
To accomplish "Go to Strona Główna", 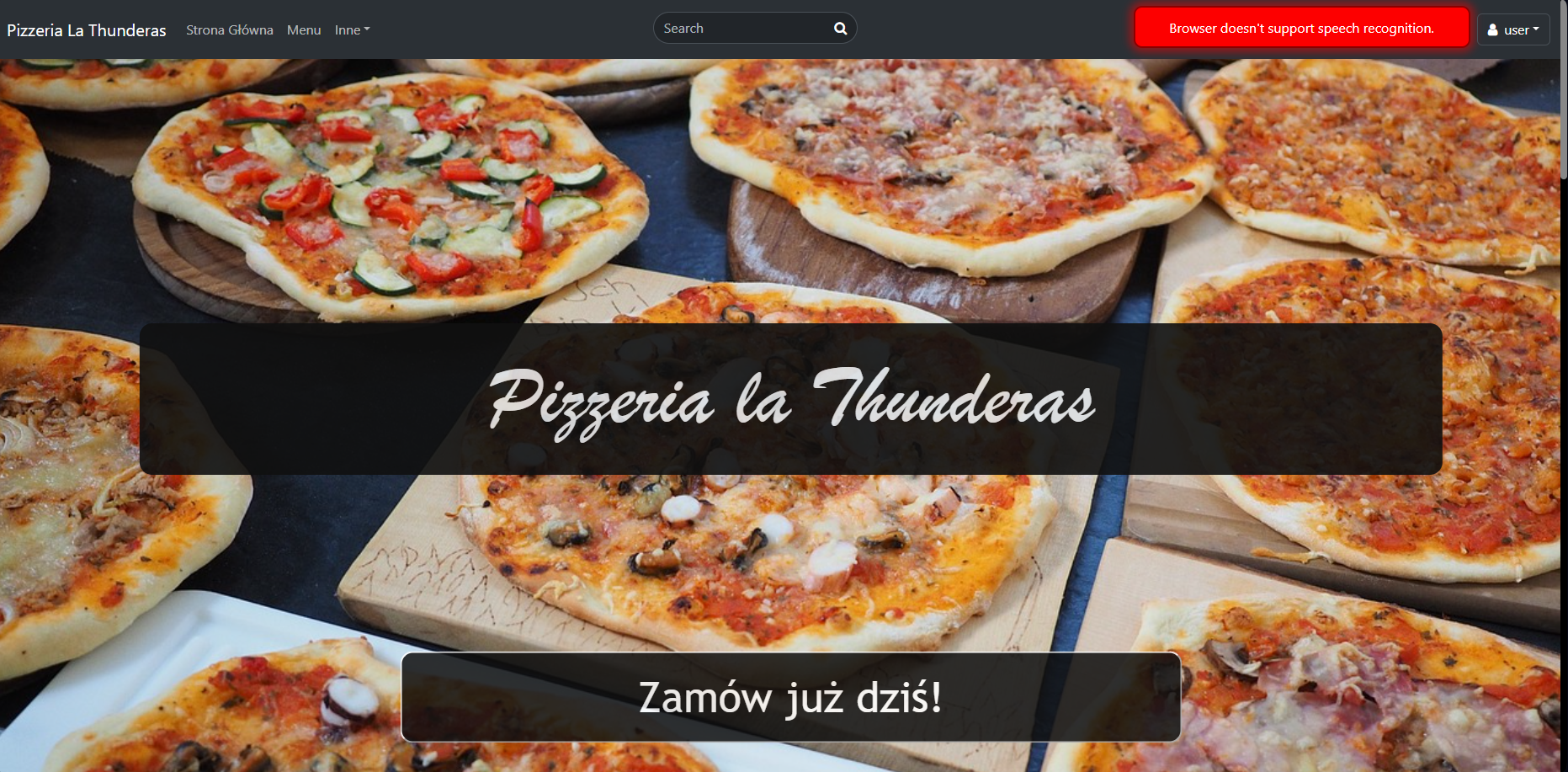I will [x=229, y=30].
